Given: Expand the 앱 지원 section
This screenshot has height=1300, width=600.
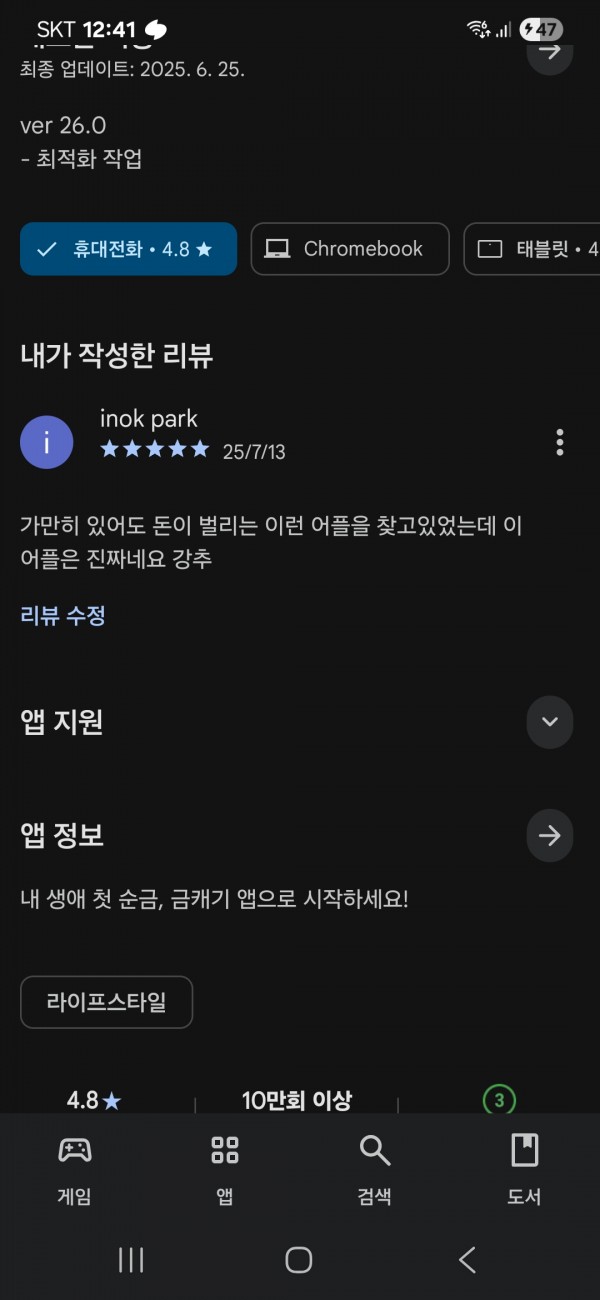Looking at the screenshot, I should point(550,722).
